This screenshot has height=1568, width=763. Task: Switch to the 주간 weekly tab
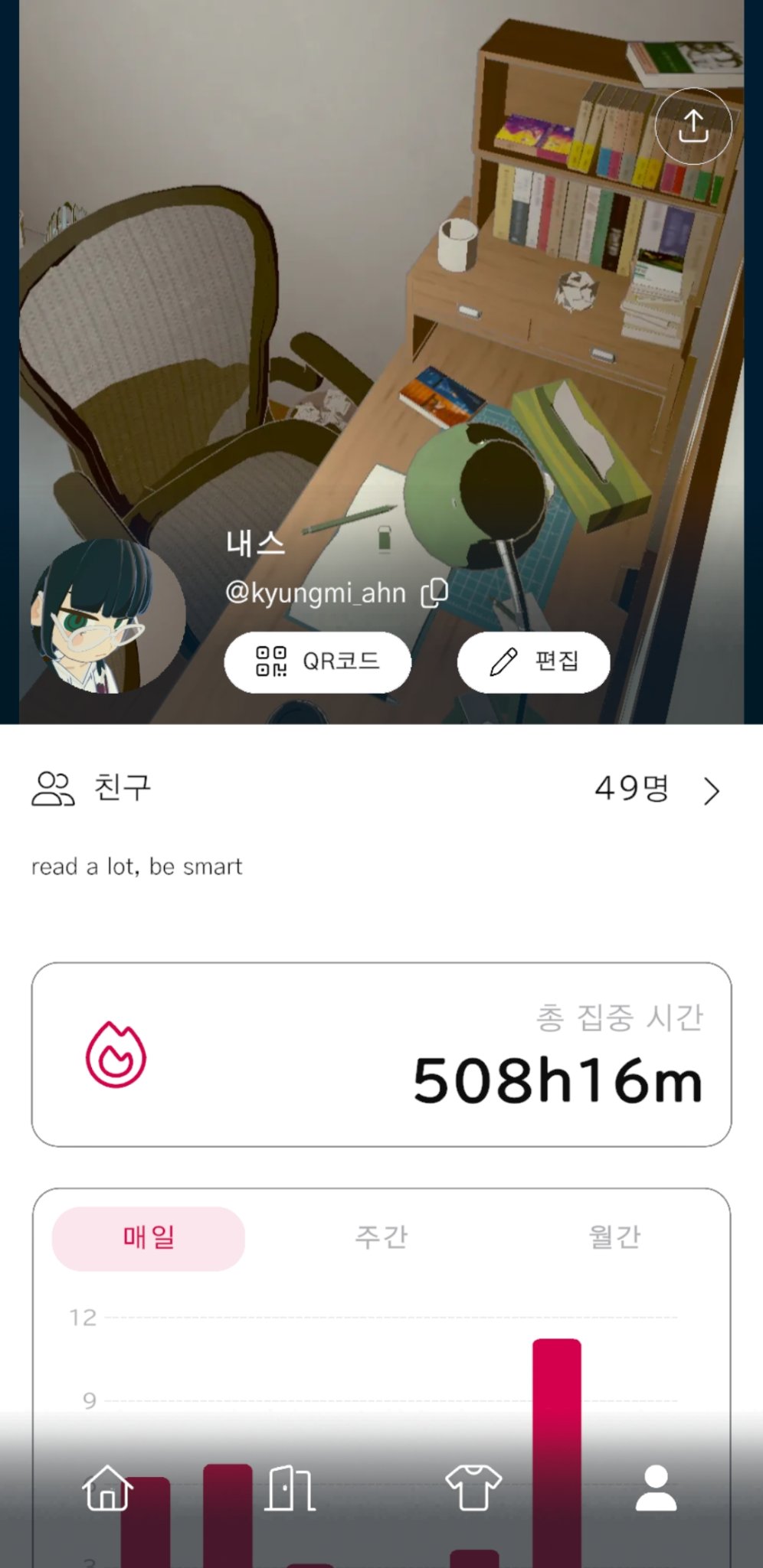381,1238
